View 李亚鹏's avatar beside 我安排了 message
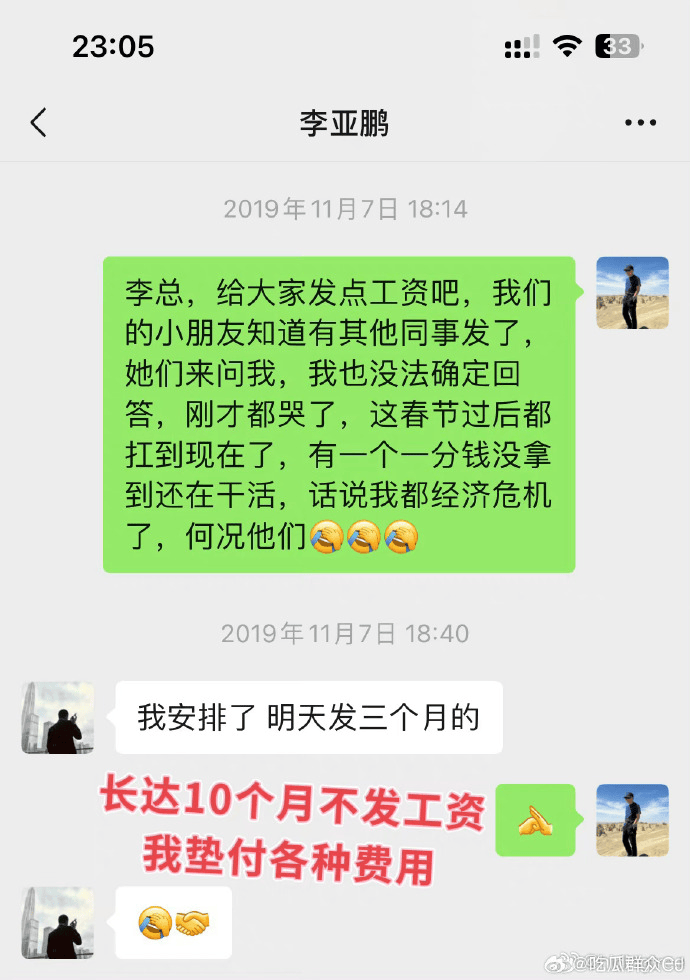The width and height of the screenshot is (690, 980). tap(57, 718)
